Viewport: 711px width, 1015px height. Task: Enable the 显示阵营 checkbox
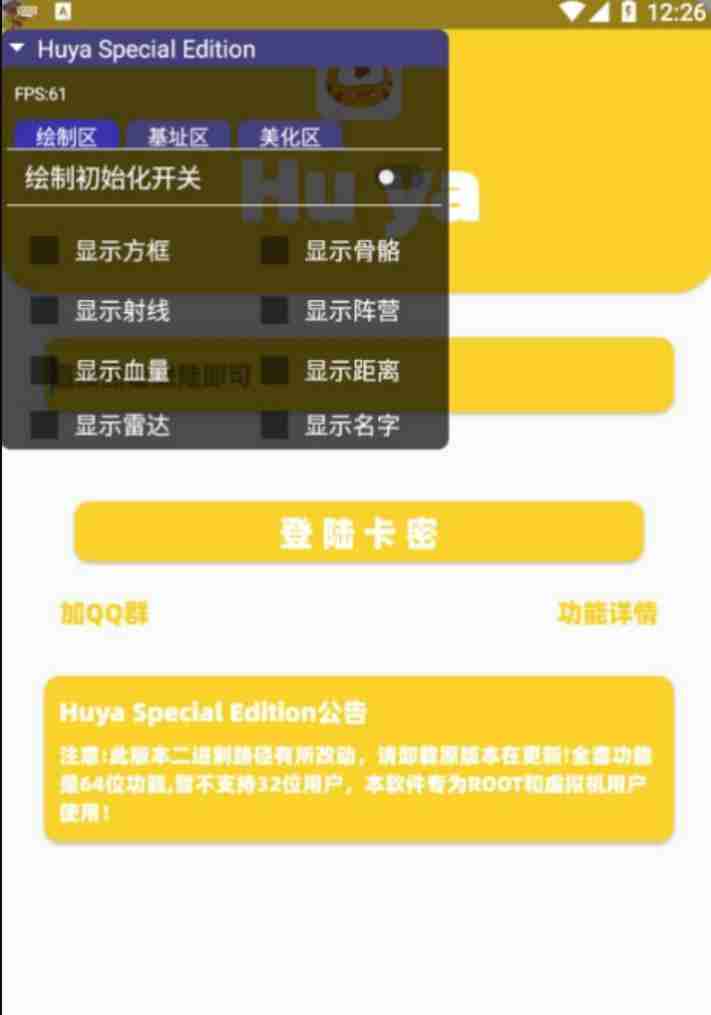(275, 311)
